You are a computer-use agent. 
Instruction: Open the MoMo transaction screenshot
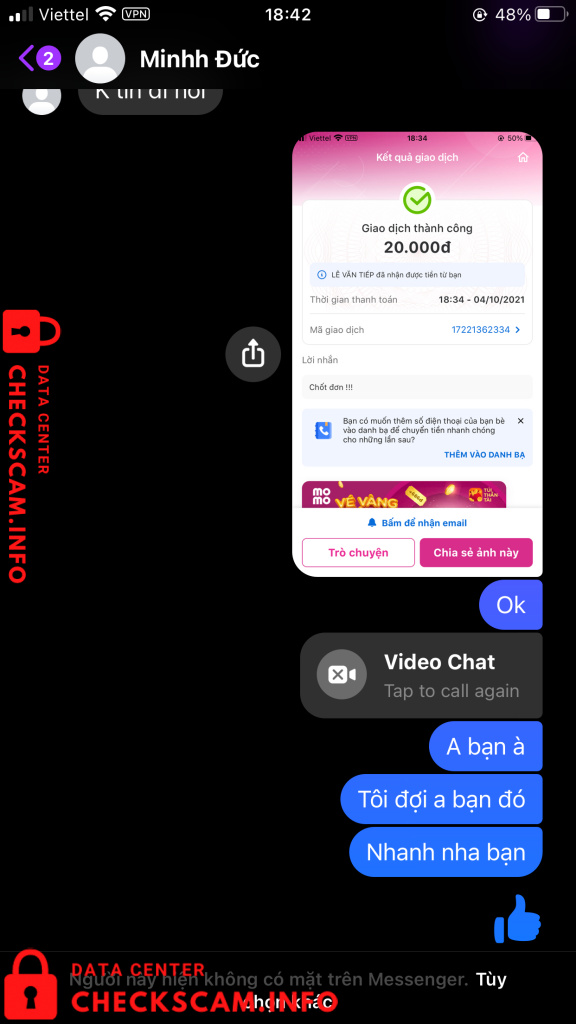tap(417, 354)
